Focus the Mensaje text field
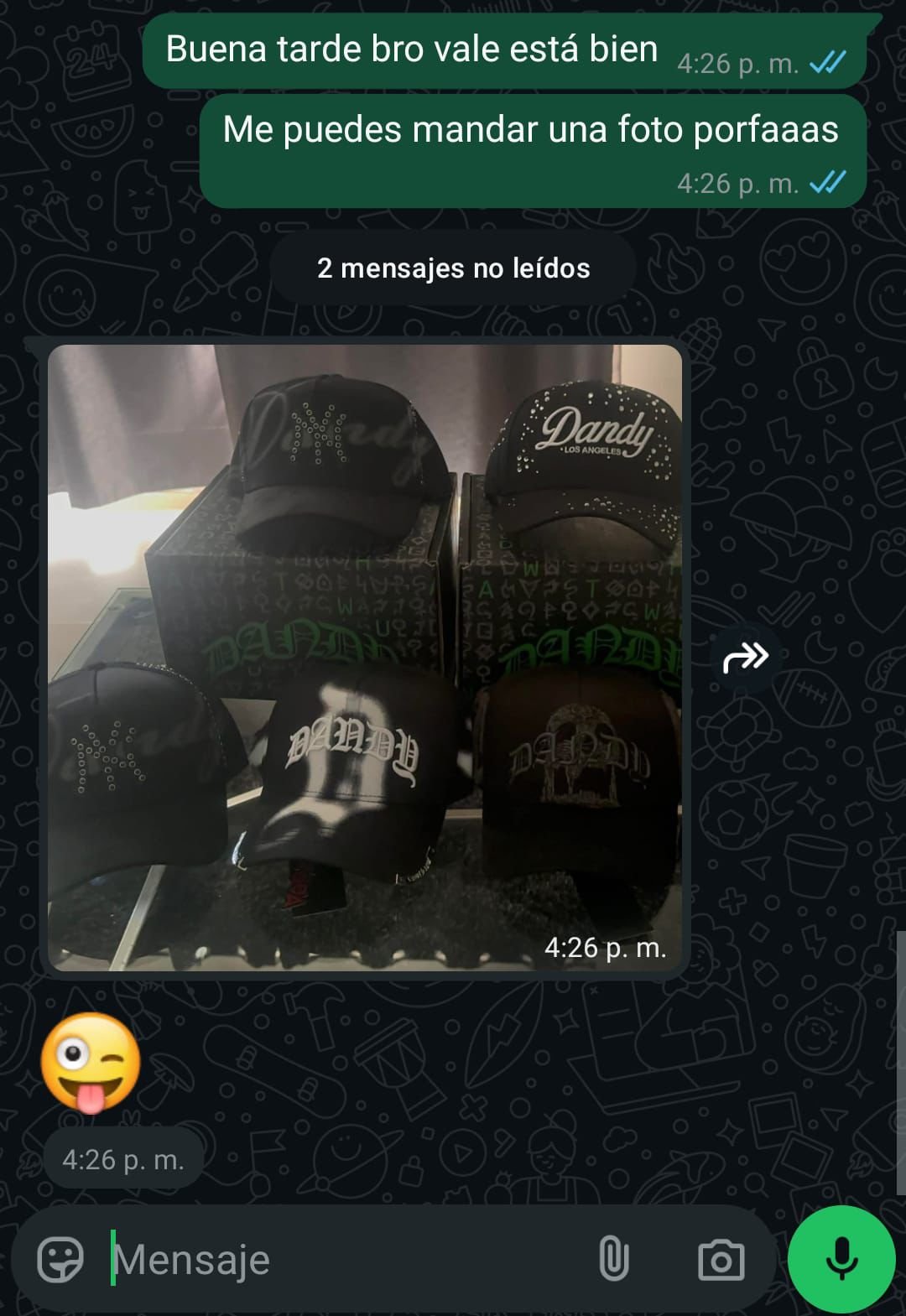This screenshot has height=1316, width=906. click(336, 1259)
